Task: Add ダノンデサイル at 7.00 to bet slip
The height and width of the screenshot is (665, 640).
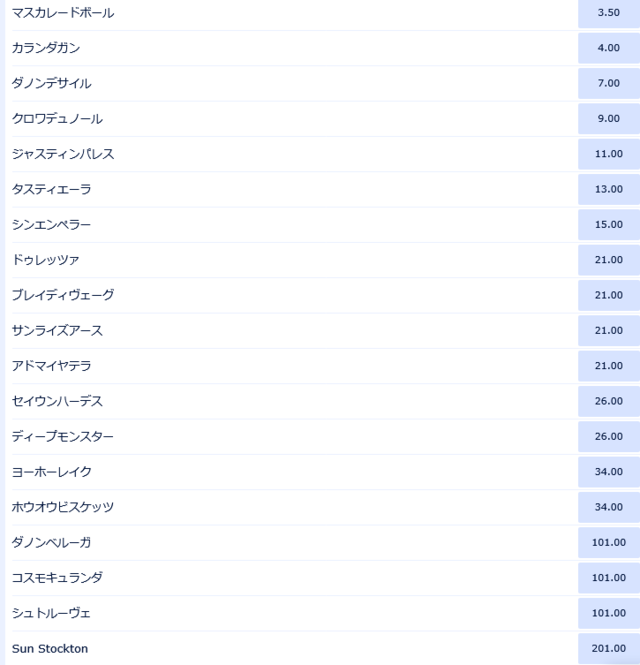Action: click(x=608, y=83)
